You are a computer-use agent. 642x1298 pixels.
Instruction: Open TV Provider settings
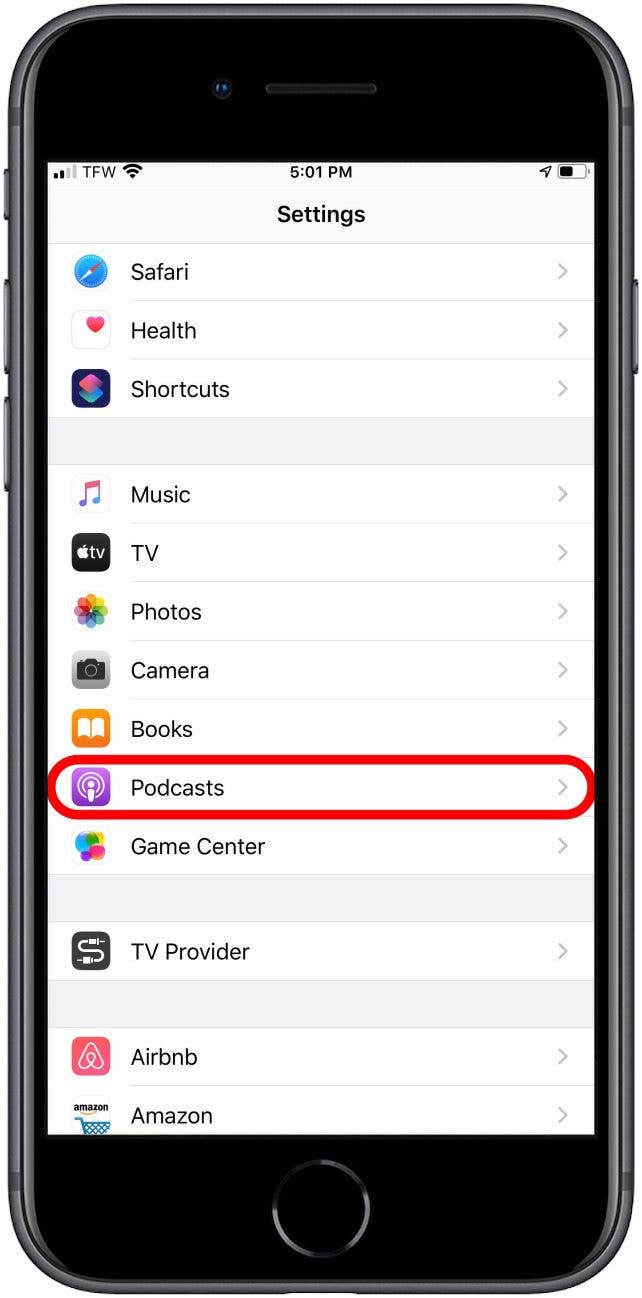coord(320,951)
